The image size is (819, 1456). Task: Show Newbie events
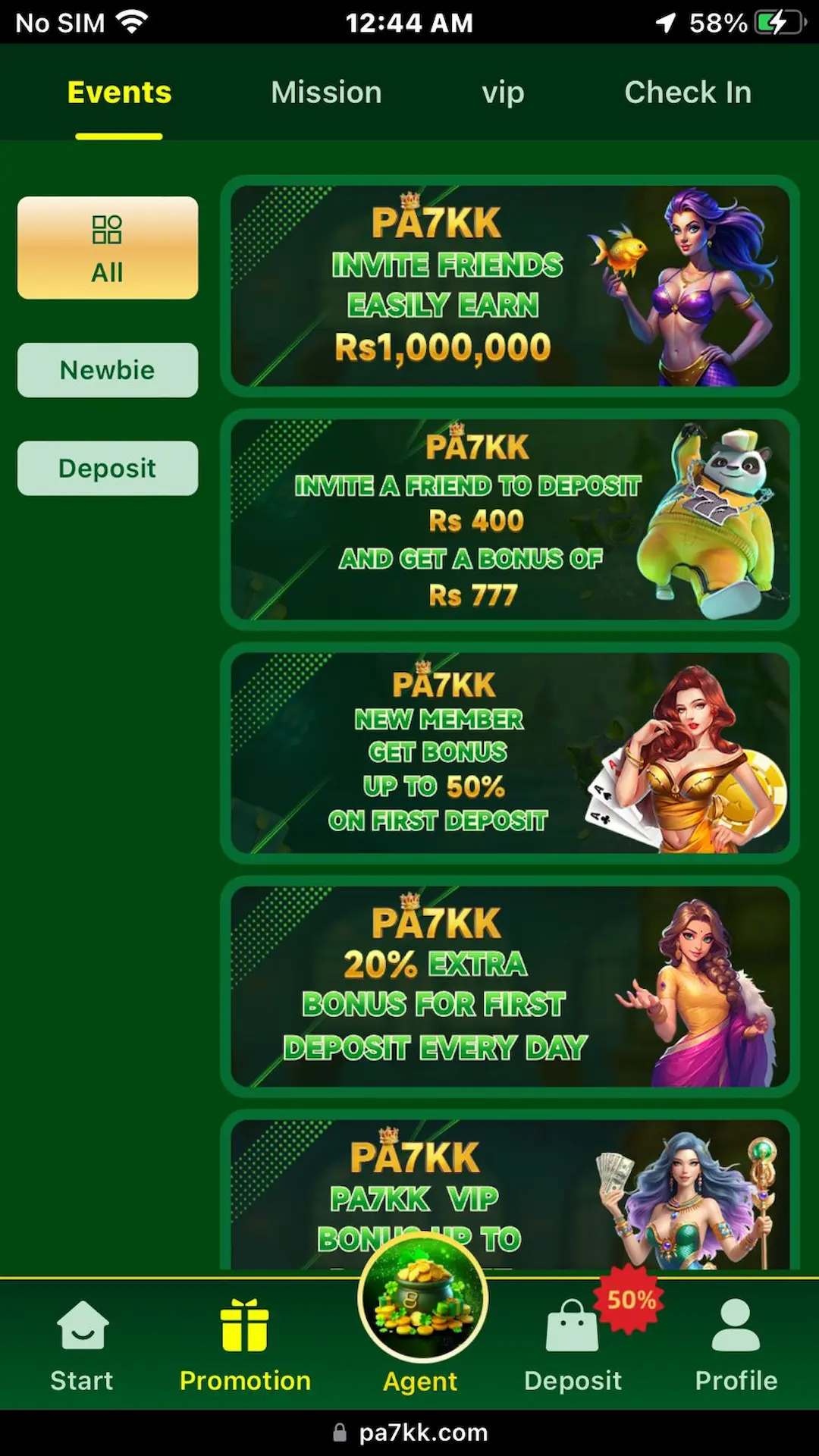pyautogui.click(x=108, y=370)
